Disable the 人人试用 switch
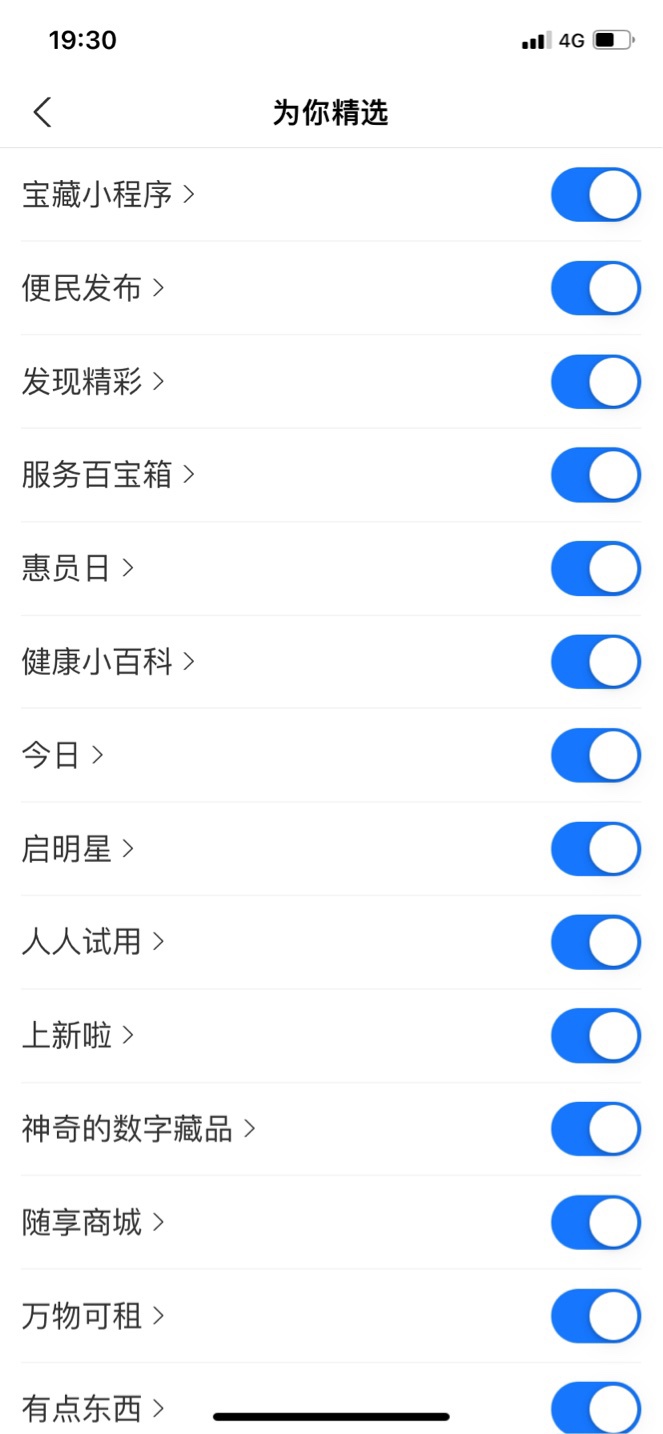663x1434 pixels. (596, 942)
